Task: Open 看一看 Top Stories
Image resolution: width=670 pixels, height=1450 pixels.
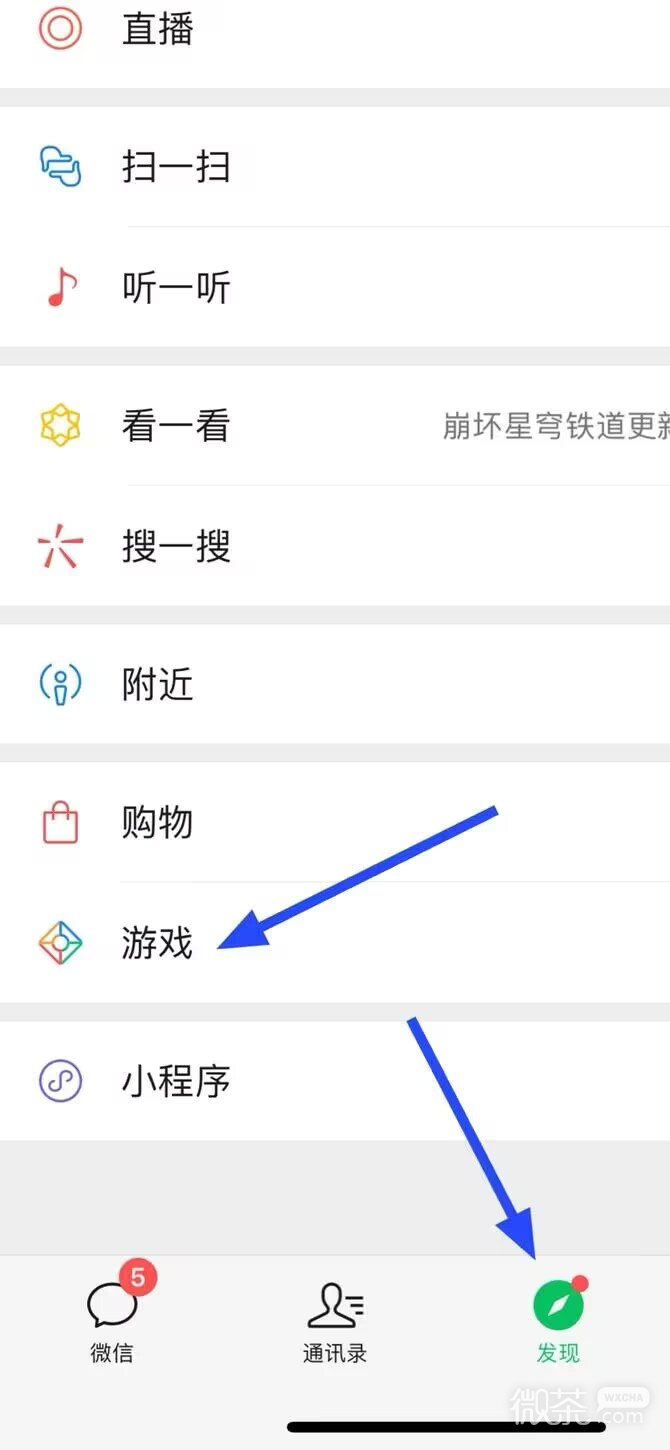Action: pos(176,426)
